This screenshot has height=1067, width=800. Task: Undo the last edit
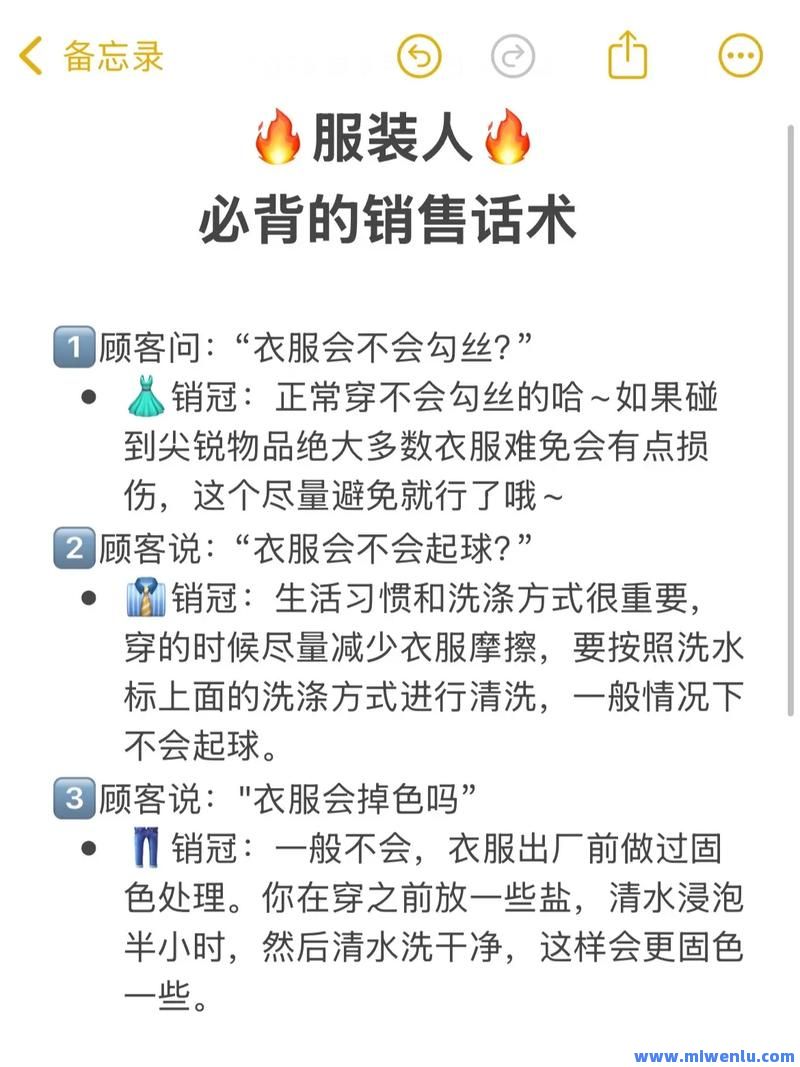(x=419, y=56)
